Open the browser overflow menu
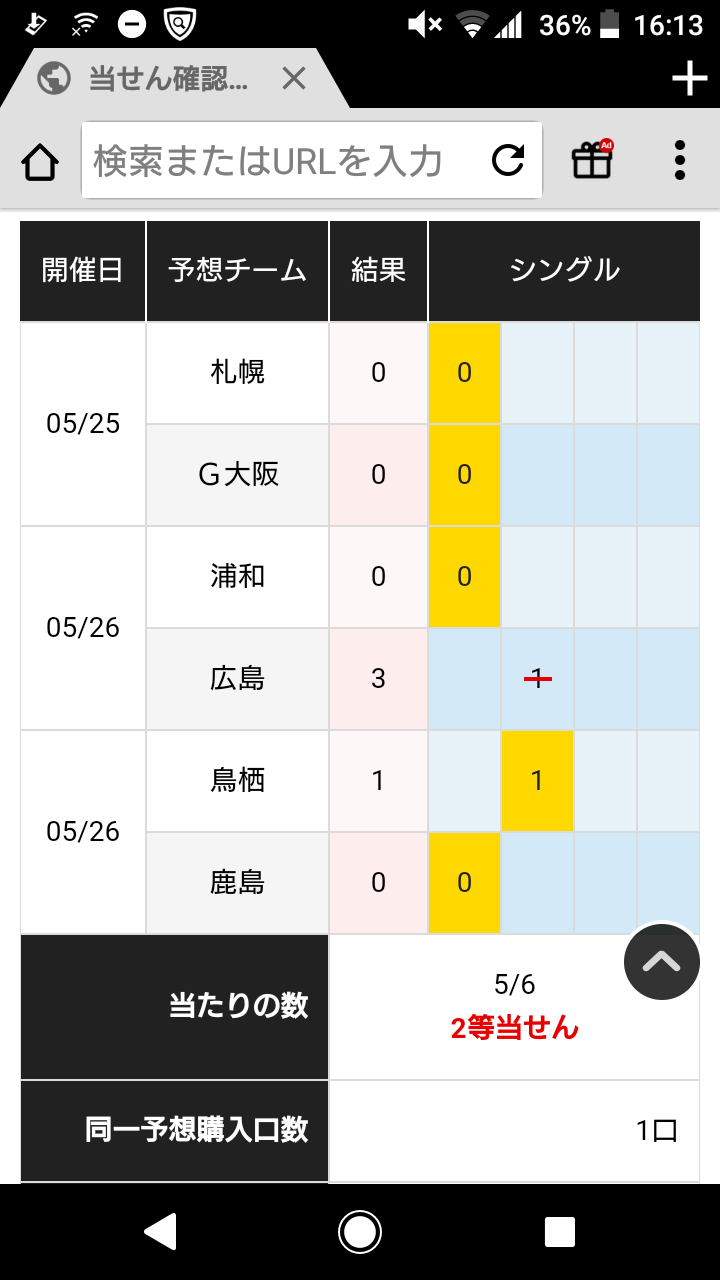Viewport: 720px width, 1280px height. coord(680,160)
